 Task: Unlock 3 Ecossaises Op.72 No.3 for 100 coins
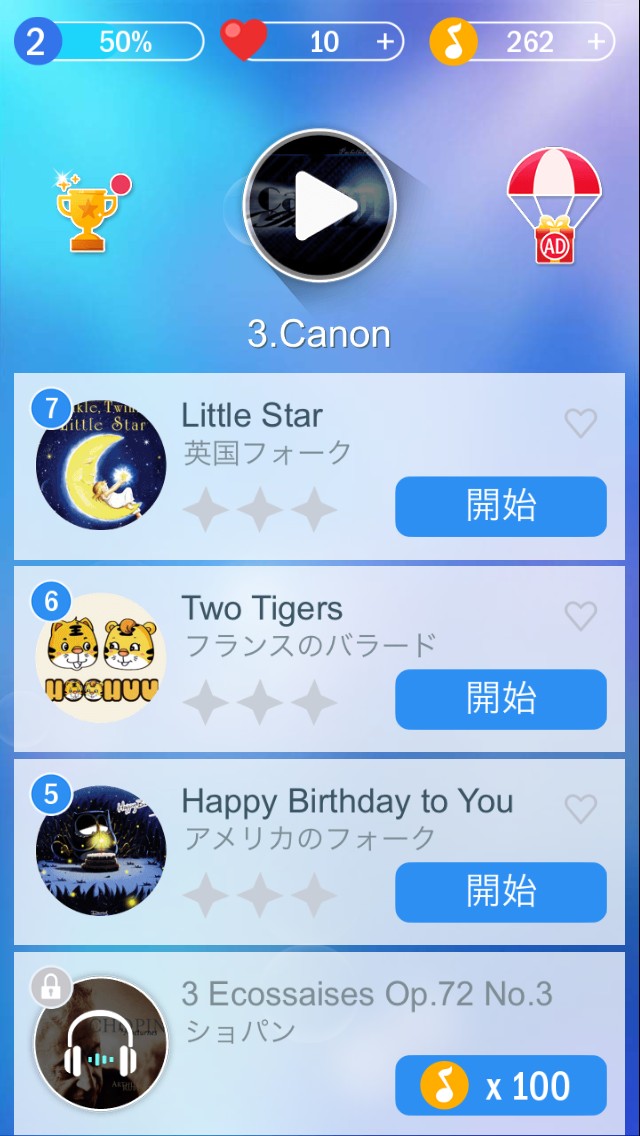click(500, 1085)
